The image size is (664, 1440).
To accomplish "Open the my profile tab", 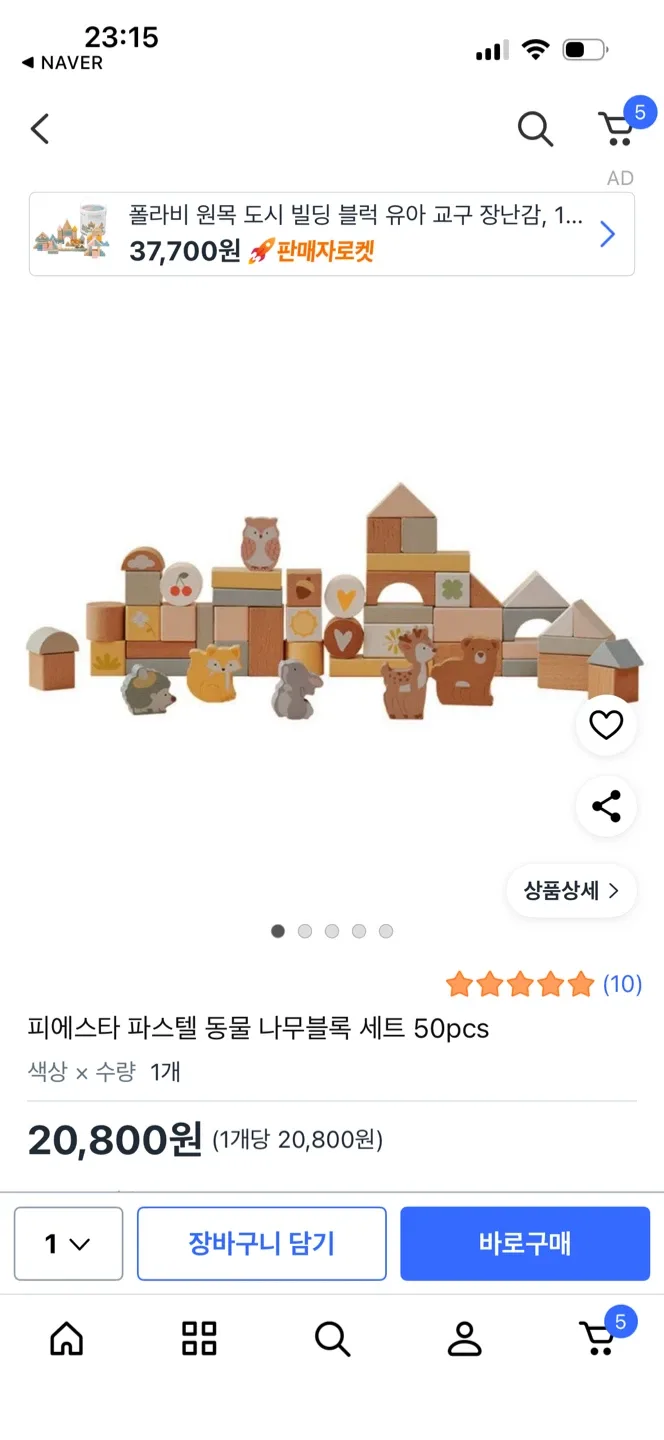I will click(464, 1338).
